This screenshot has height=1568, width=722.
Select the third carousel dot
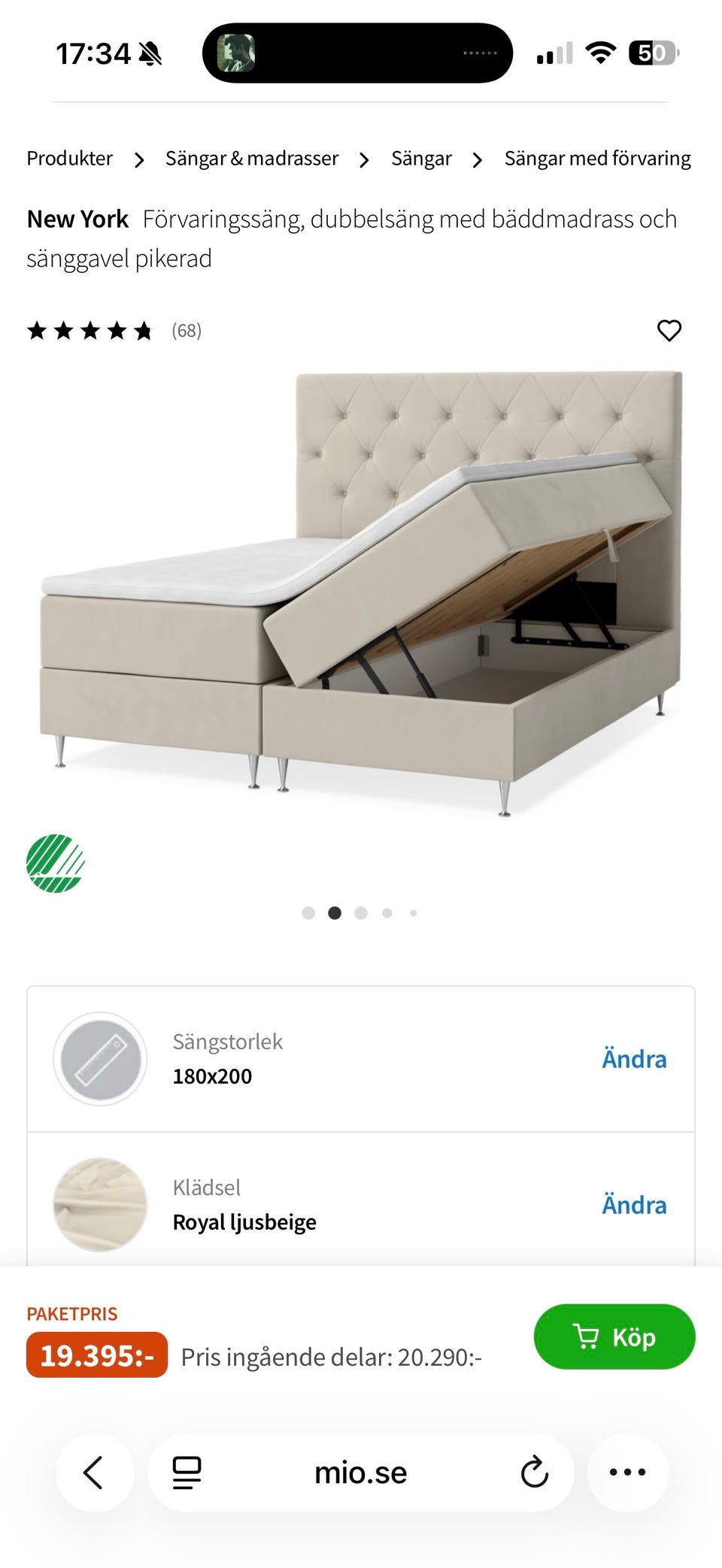point(361,913)
